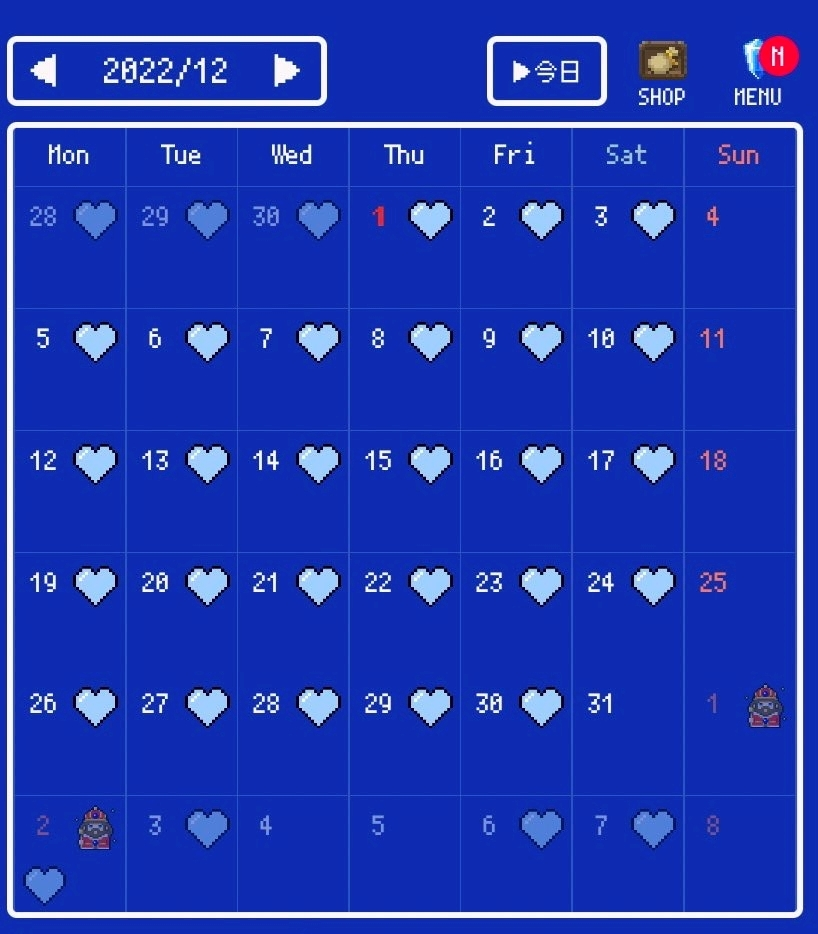Screen dimensions: 818x934
Task: Select December 1 on the calendar
Action: 404,246
